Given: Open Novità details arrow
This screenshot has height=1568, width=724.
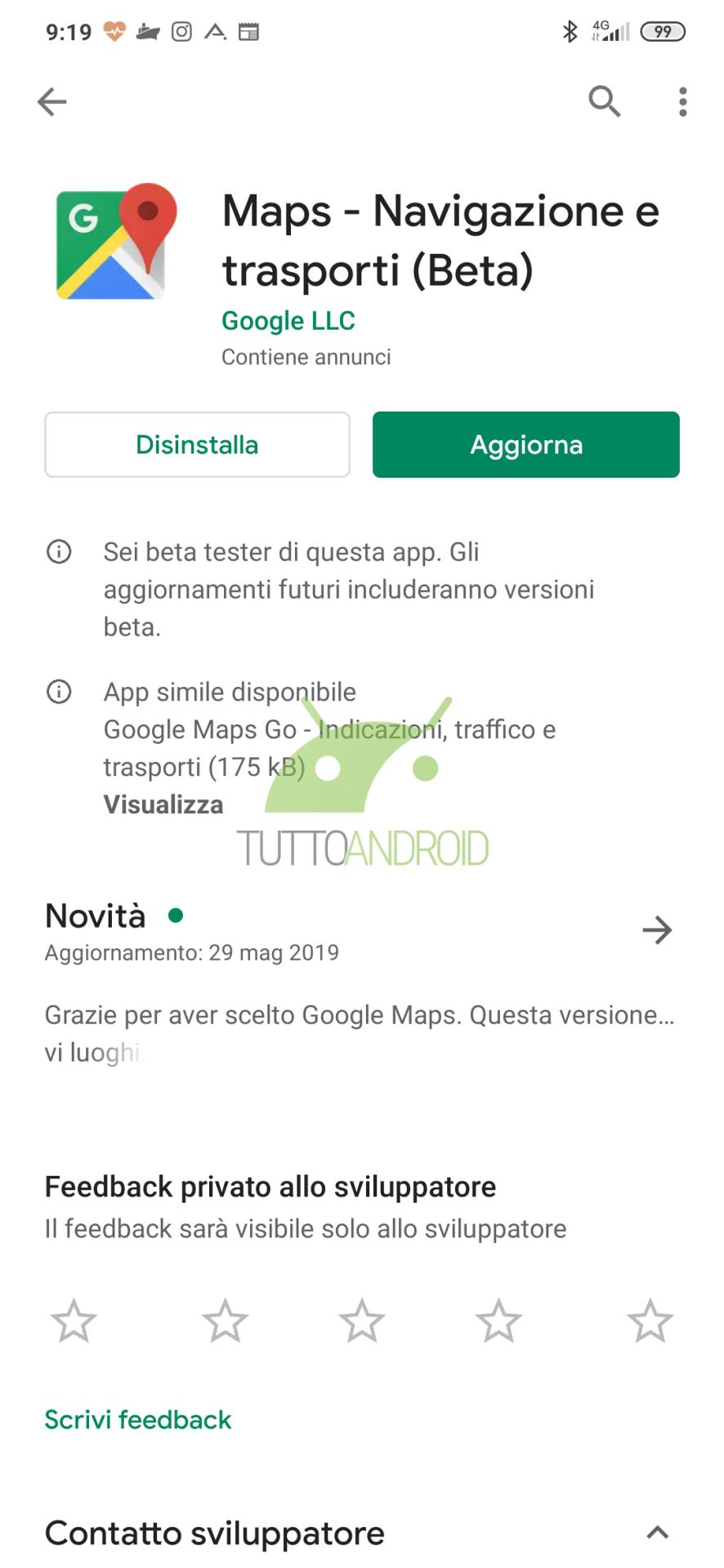Looking at the screenshot, I should (x=656, y=929).
